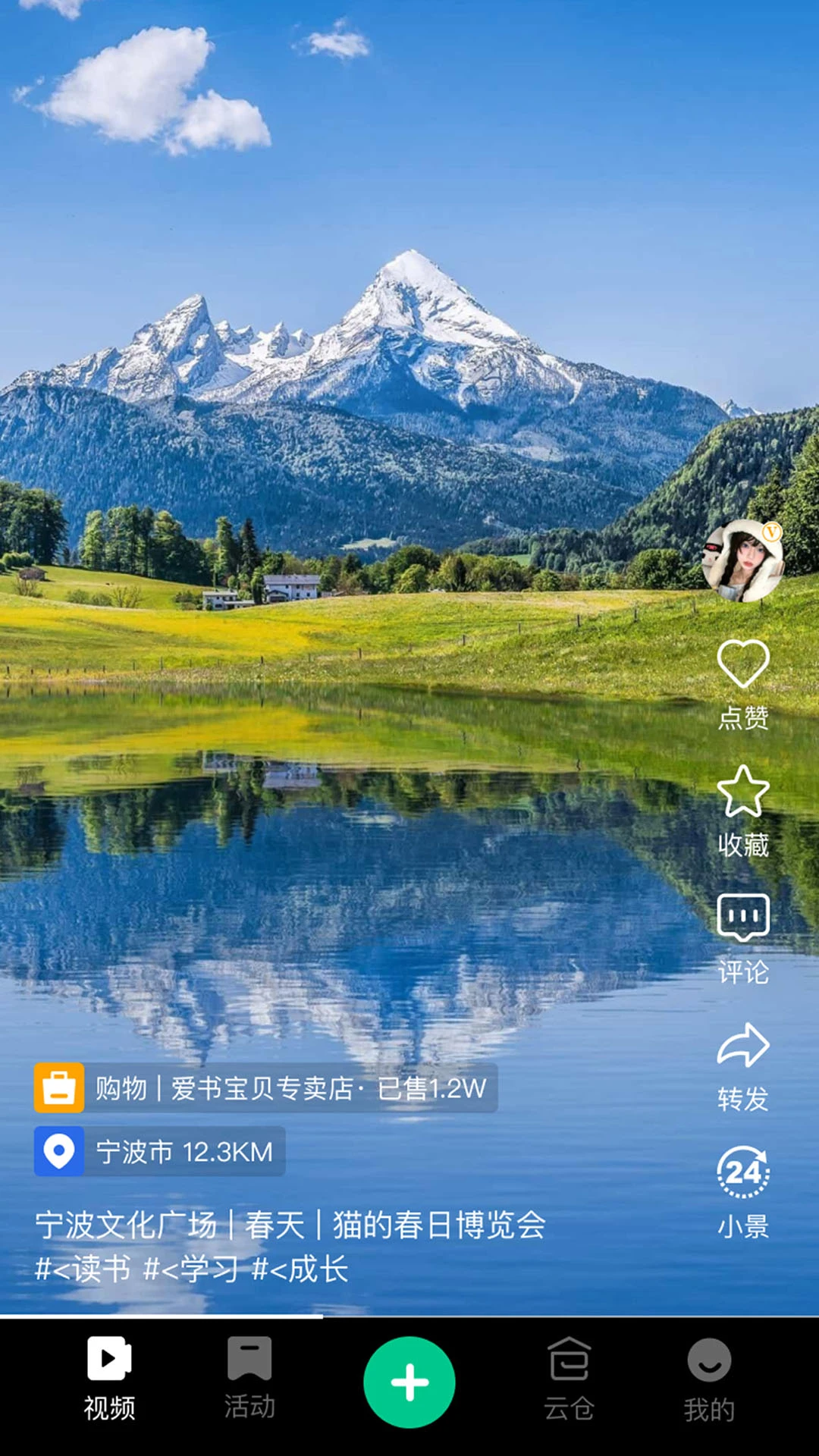Like this video with 点赞 heart
The height and width of the screenshot is (1456, 819).
click(743, 665)
